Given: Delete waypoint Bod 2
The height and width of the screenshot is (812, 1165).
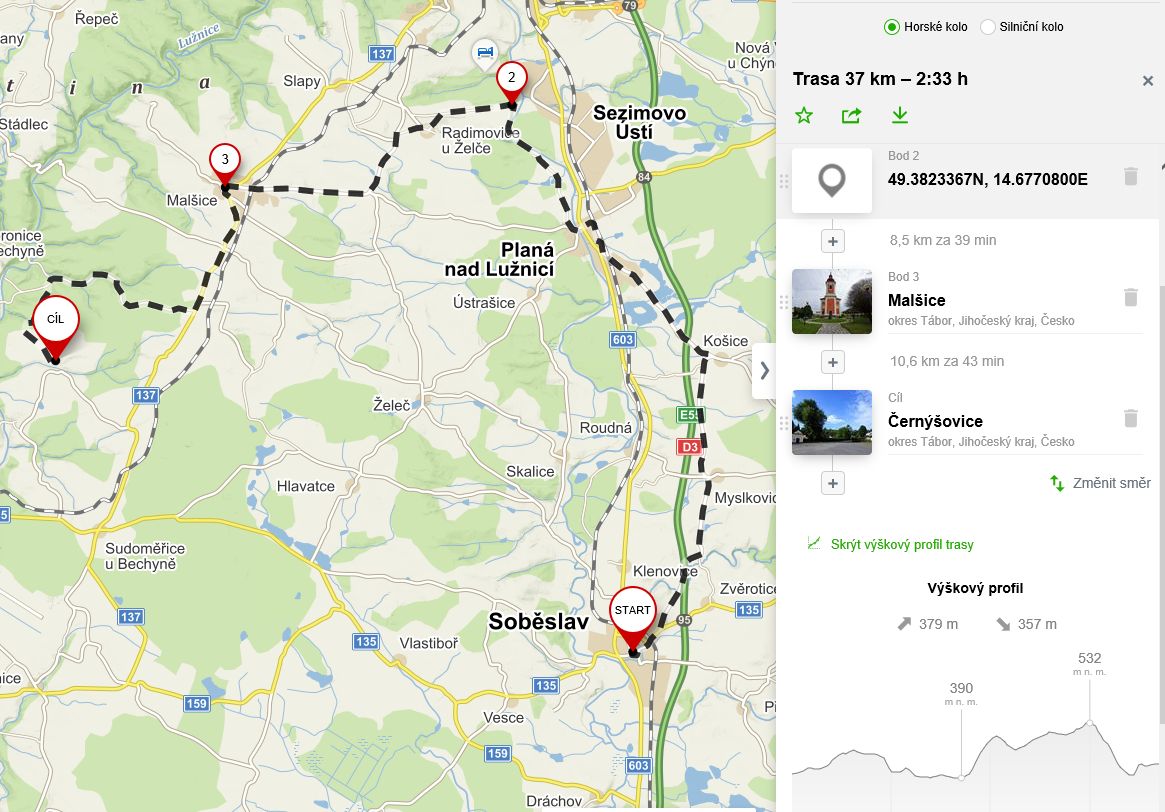Looking at the screenshot, I should (1130, 177).
